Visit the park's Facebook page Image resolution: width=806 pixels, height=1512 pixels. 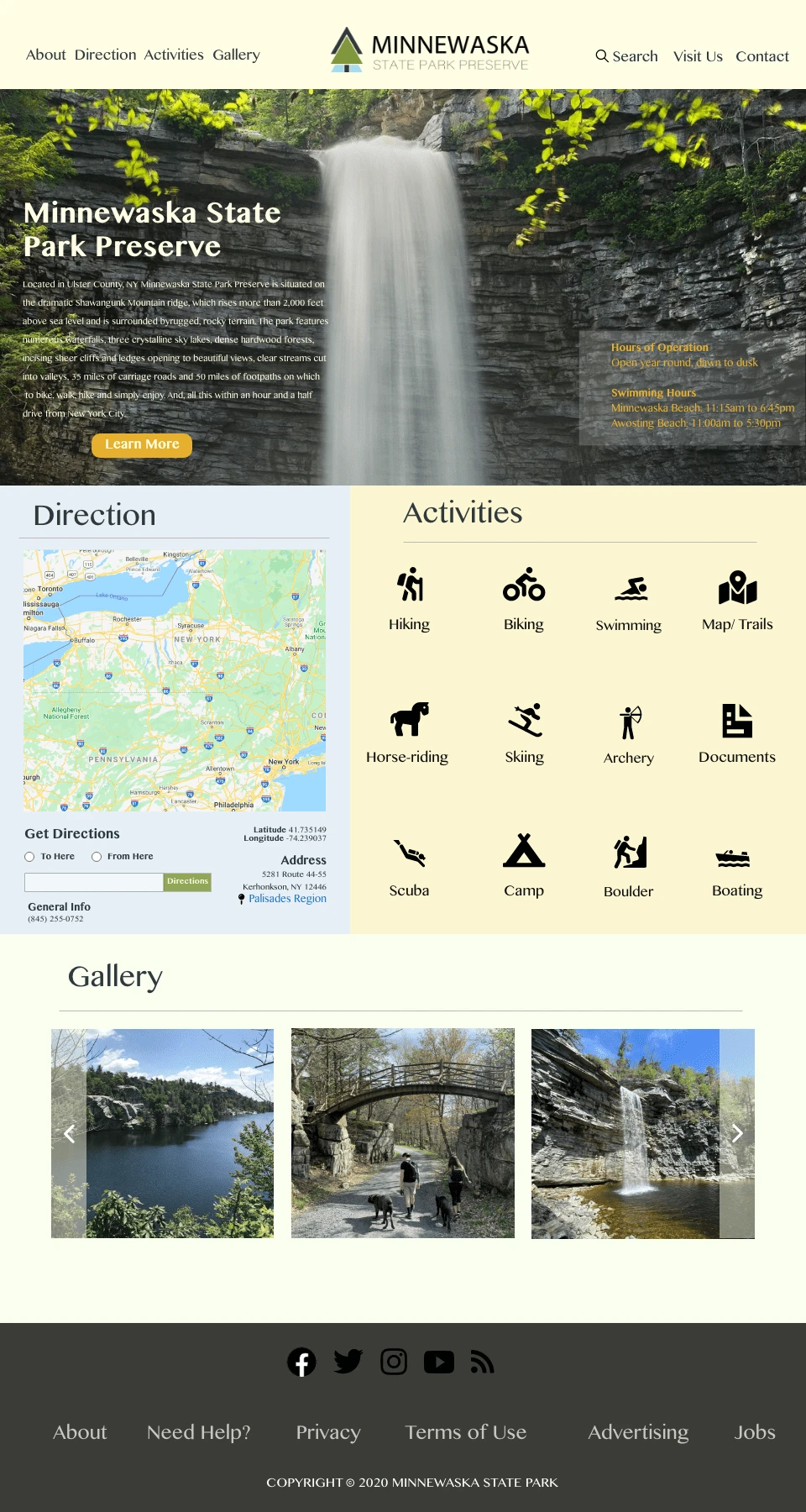tap(302, 1362)
